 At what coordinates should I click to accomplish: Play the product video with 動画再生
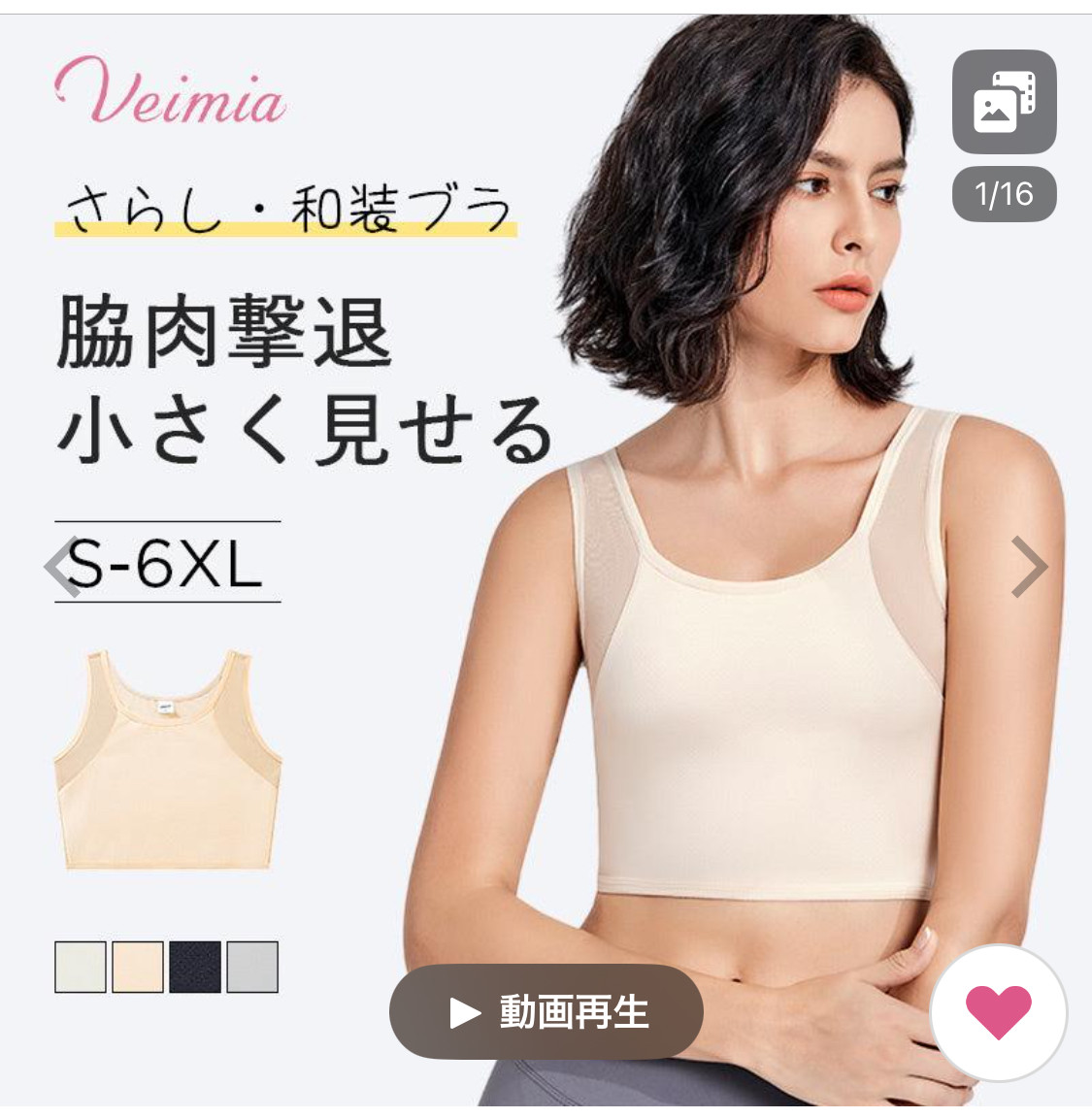tap(546, 1012)
